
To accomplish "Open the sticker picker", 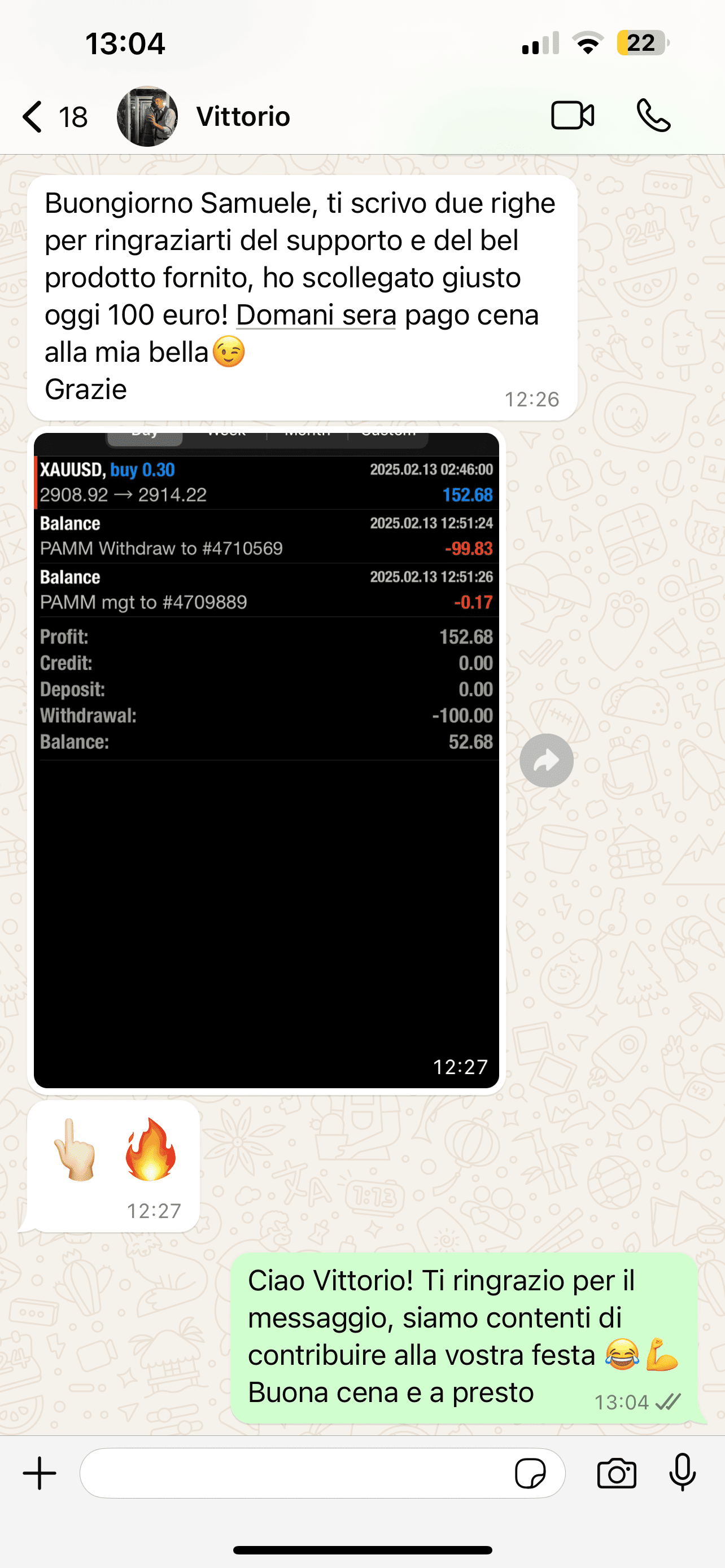I will point(530,1474).
